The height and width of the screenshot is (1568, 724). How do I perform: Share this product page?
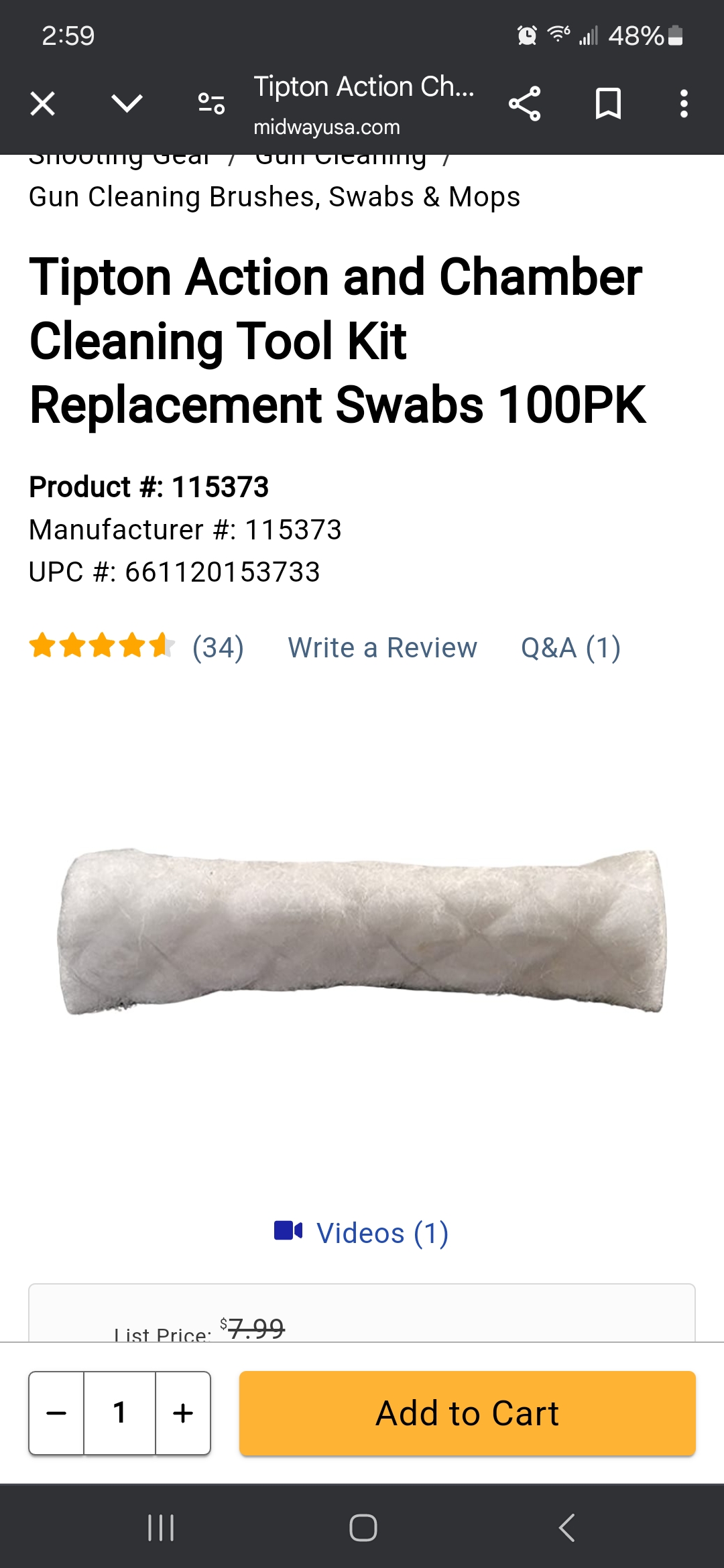[524, 104]
